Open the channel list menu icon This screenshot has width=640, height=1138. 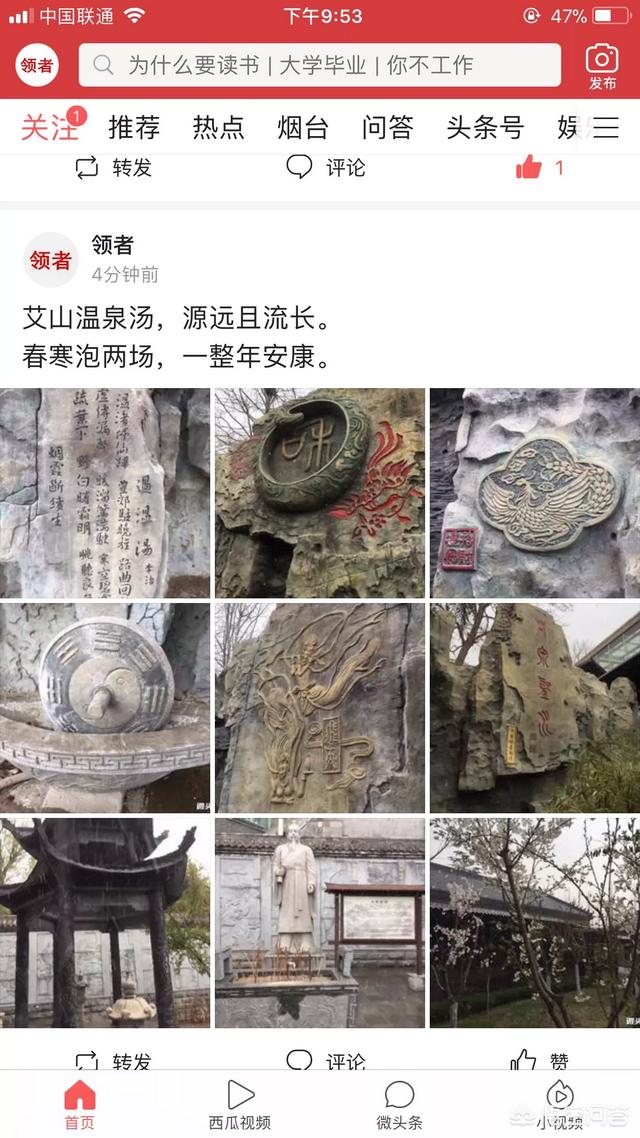(606, 128)
